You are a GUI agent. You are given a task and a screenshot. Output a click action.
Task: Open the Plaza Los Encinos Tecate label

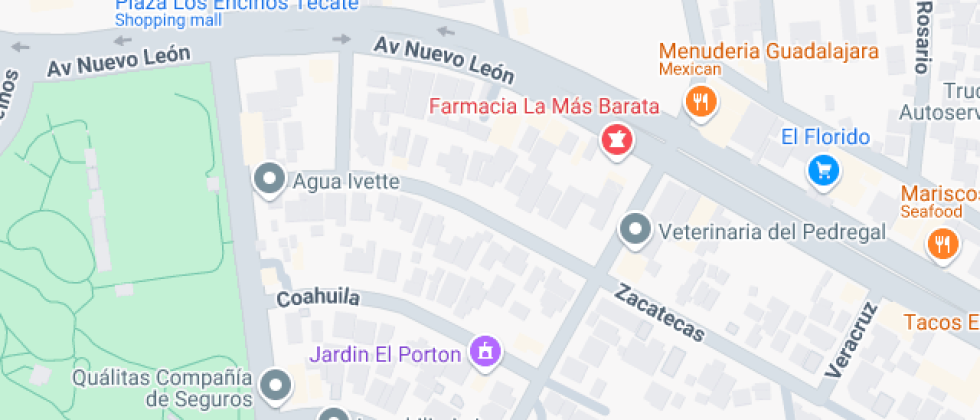pos(237,5)
